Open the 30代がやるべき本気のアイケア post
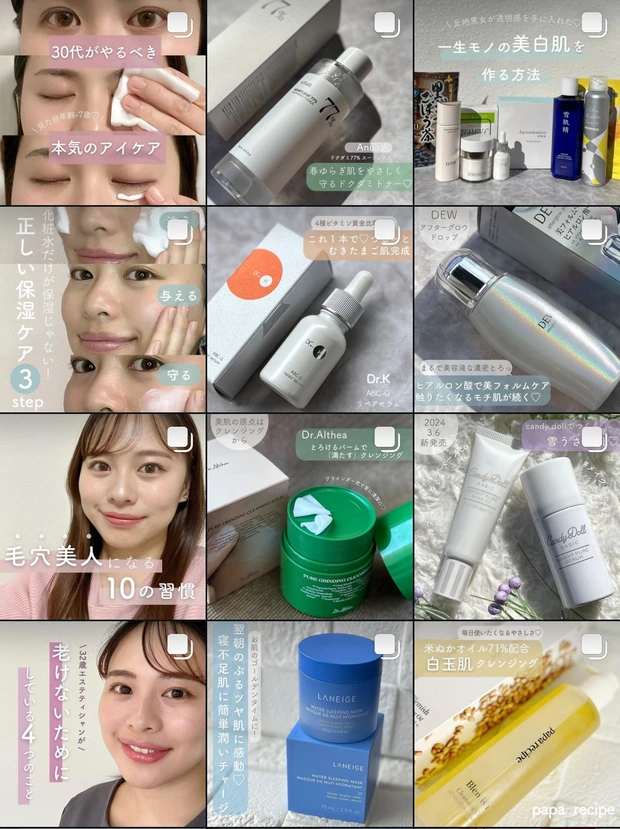620x829 pixels. tap(102, 102)
